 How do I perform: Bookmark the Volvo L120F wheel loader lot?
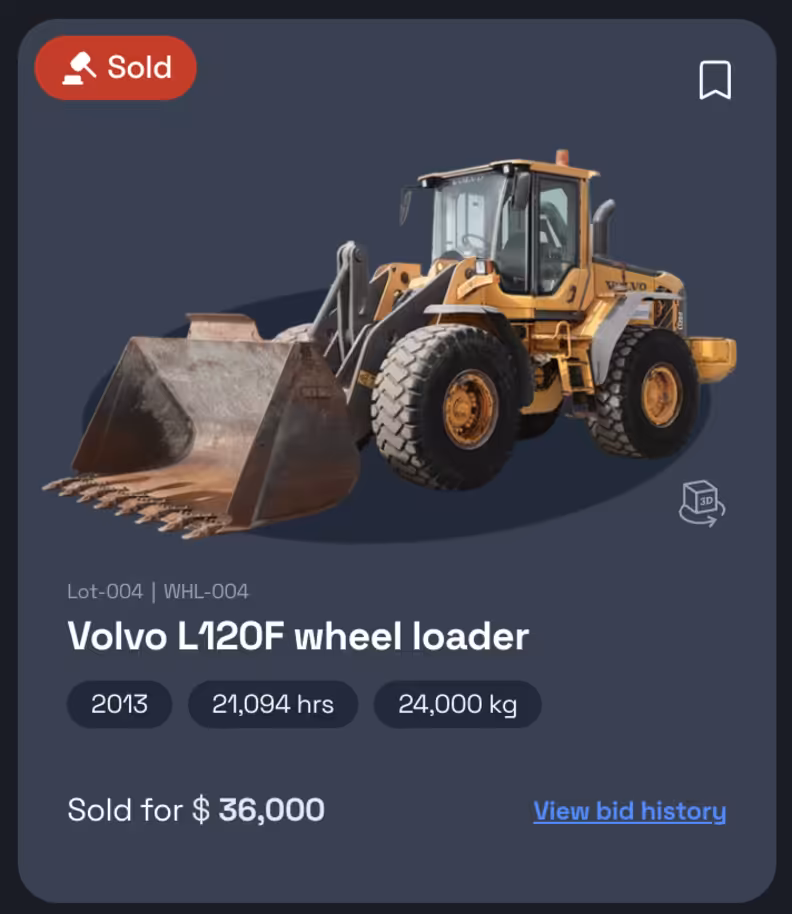click(x=714, y=80)
